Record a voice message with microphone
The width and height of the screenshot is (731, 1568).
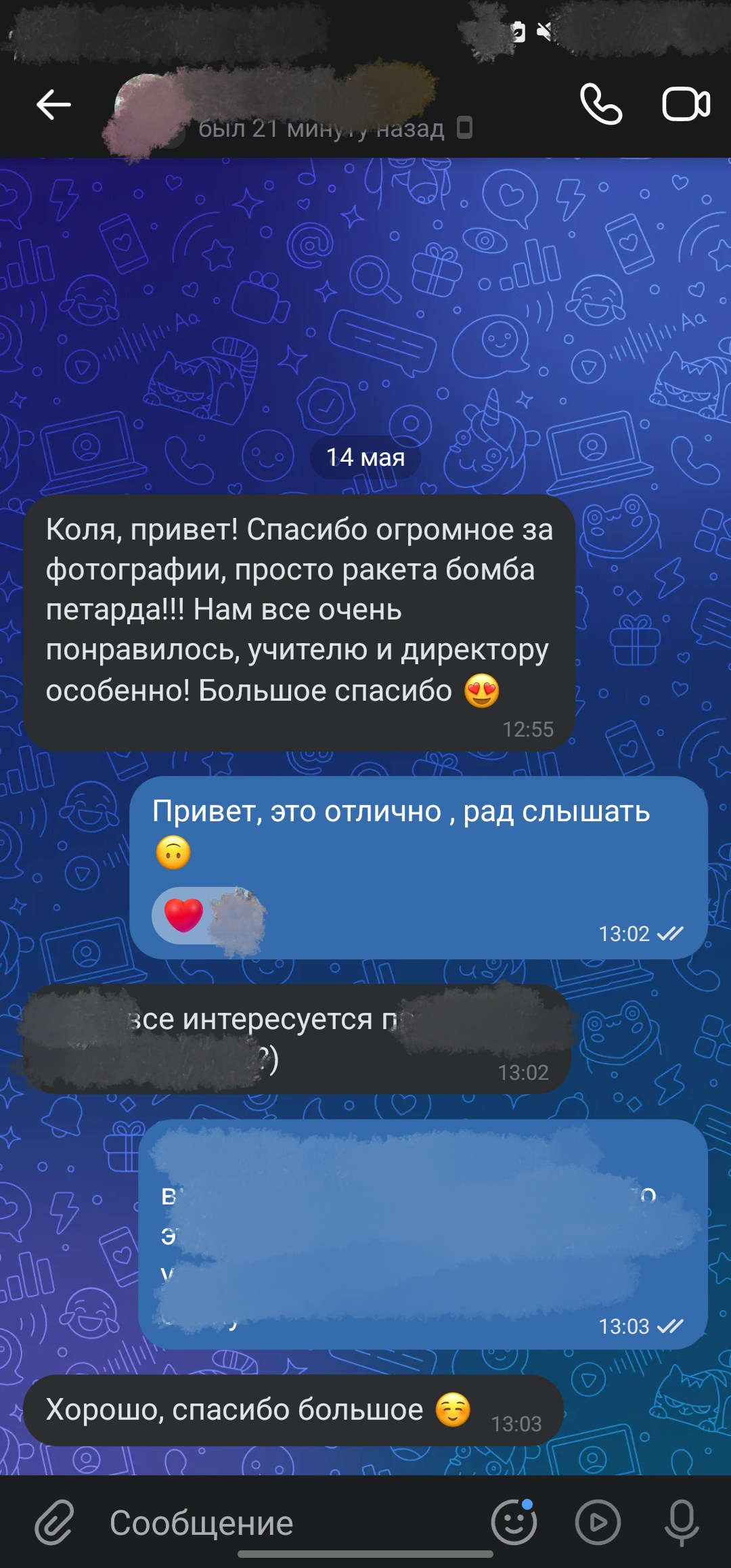[681, 1522]
